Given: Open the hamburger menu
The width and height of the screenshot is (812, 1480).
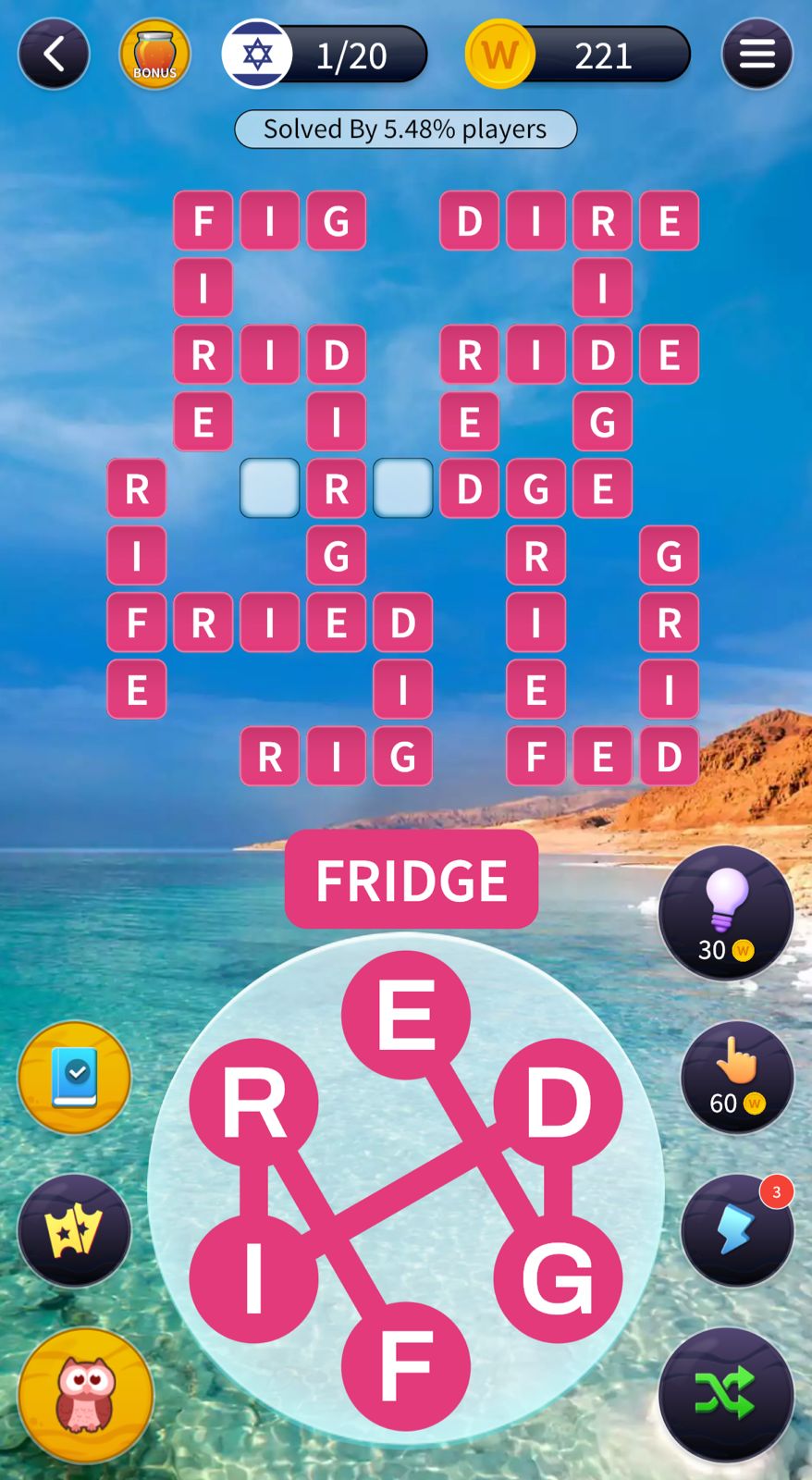Looking at the screenshot, I should click(757, 55).
